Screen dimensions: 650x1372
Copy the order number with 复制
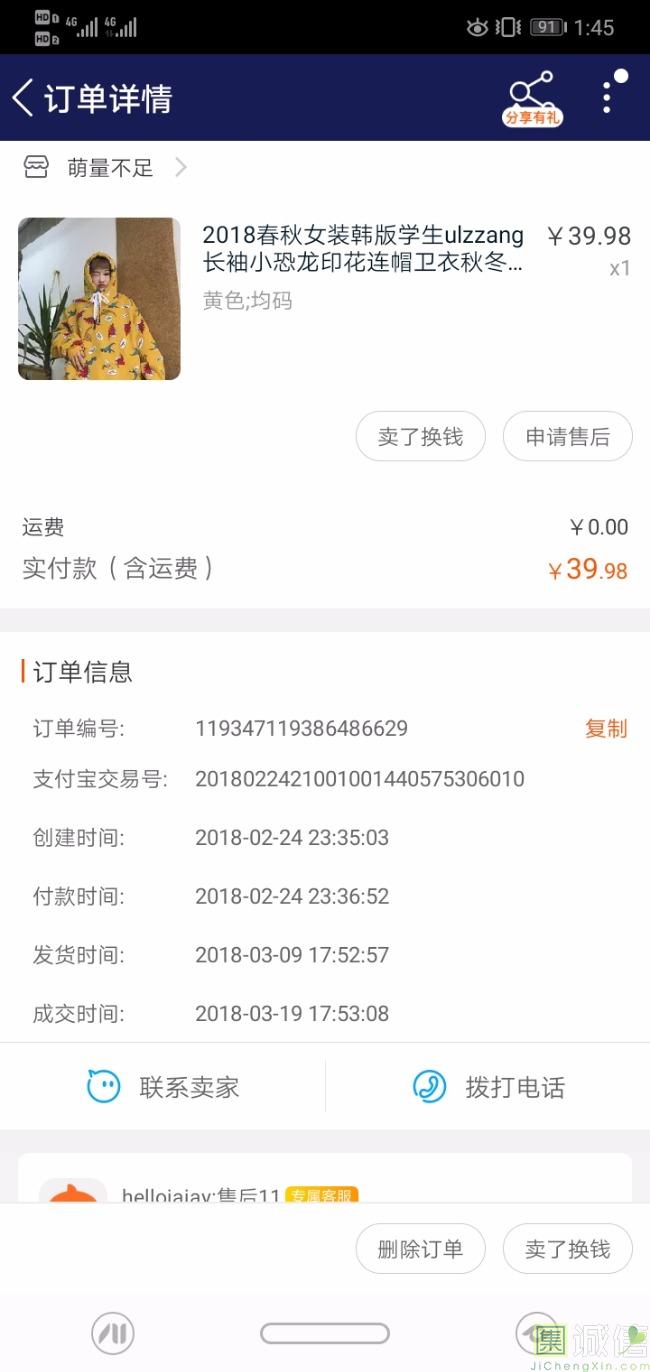[x=606, y=728]
